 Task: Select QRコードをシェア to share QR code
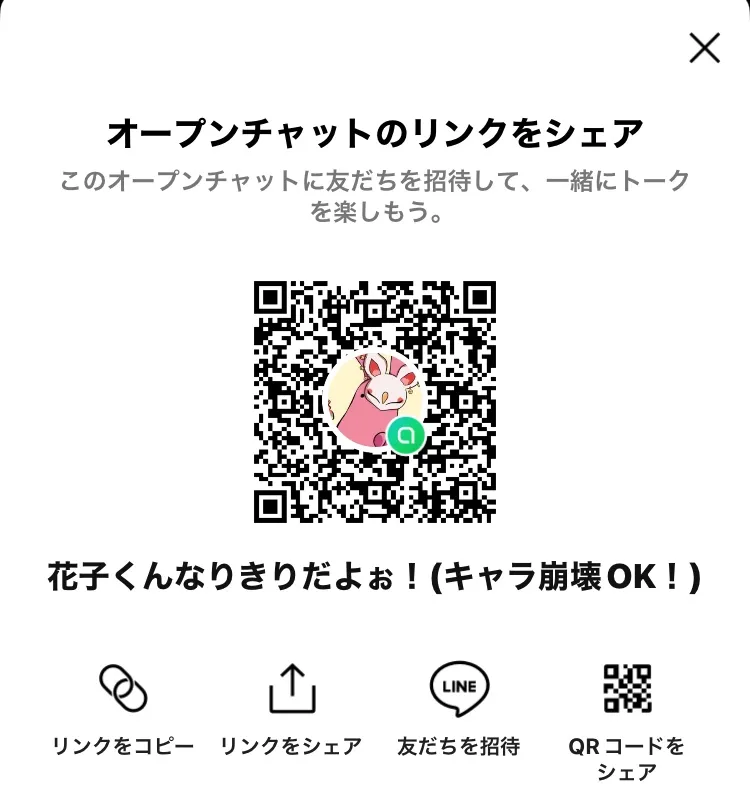coord(627,714)
